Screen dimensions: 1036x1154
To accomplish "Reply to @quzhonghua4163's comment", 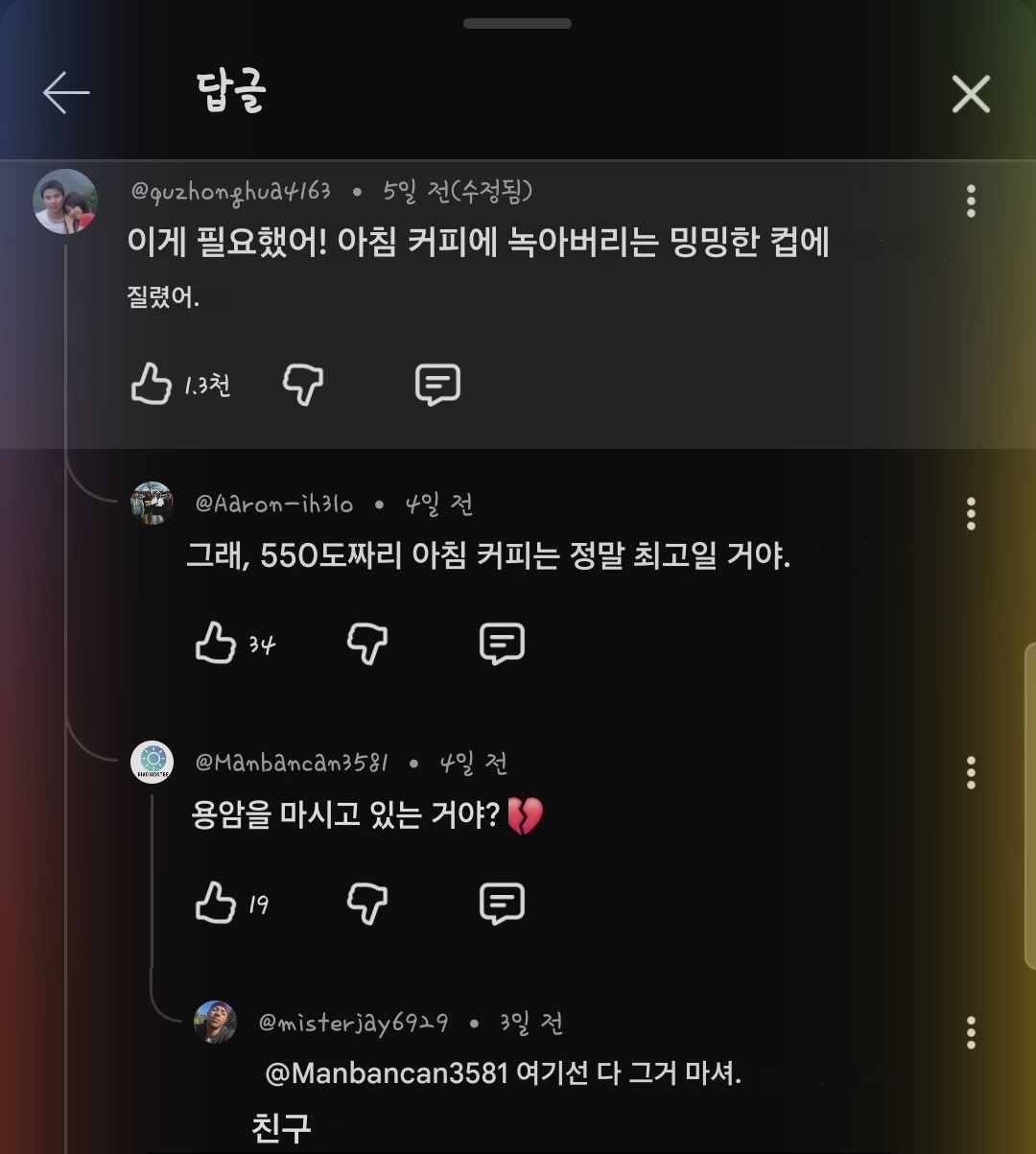I will (437, 385).
